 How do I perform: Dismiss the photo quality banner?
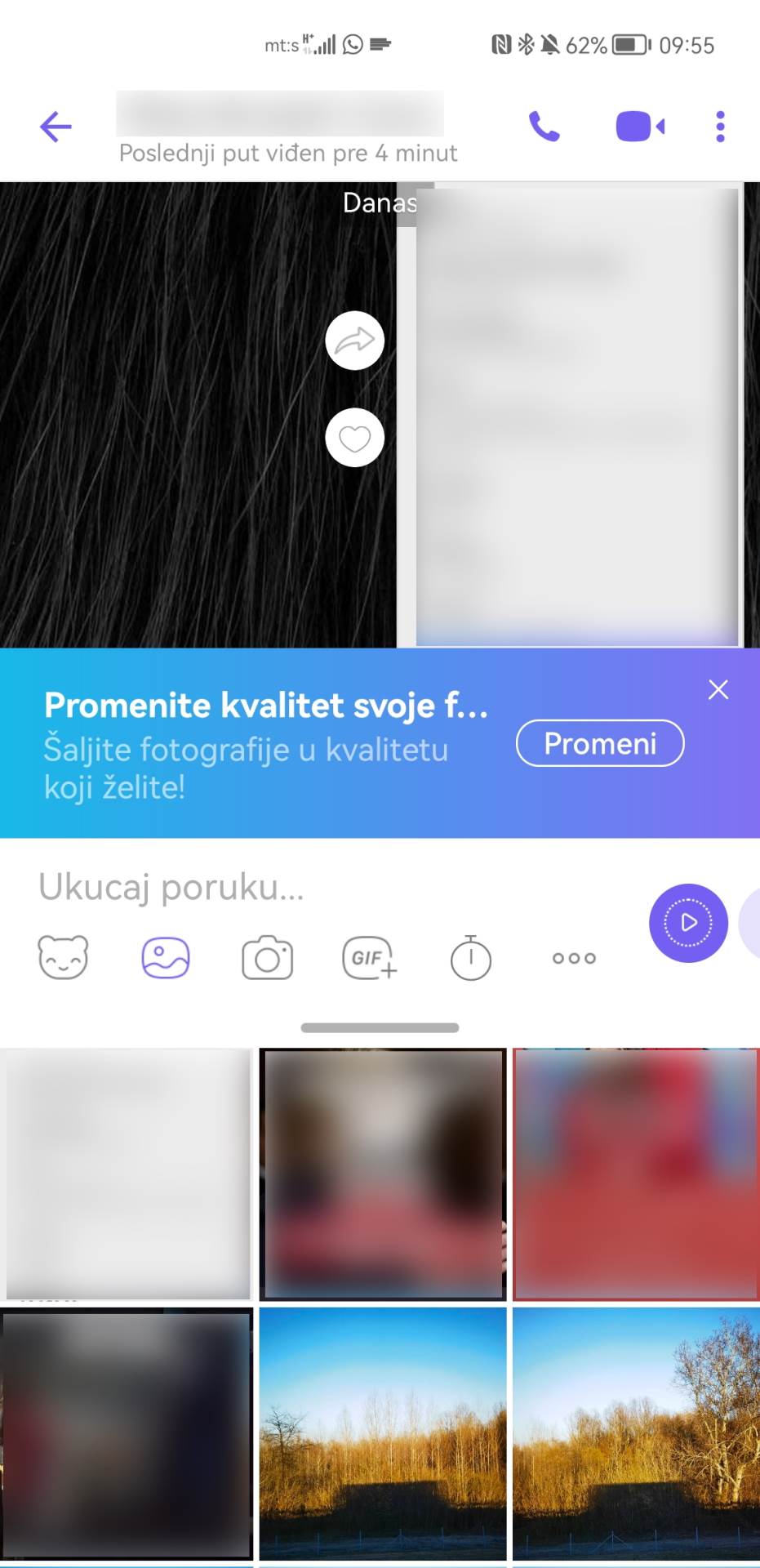718,689
